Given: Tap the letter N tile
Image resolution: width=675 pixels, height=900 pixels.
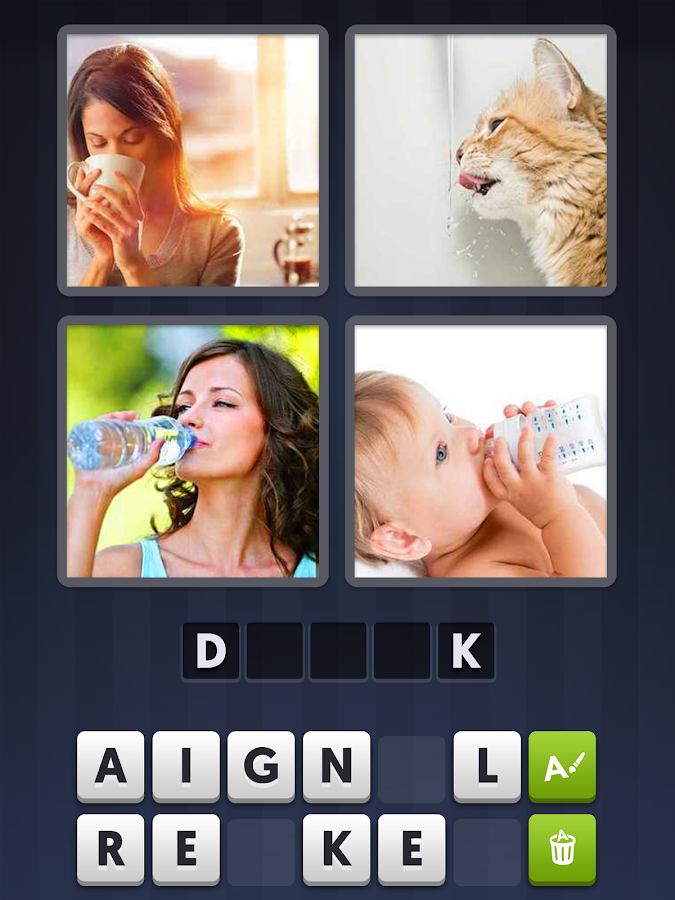Looking at the screenshot, I should (336, 766).
